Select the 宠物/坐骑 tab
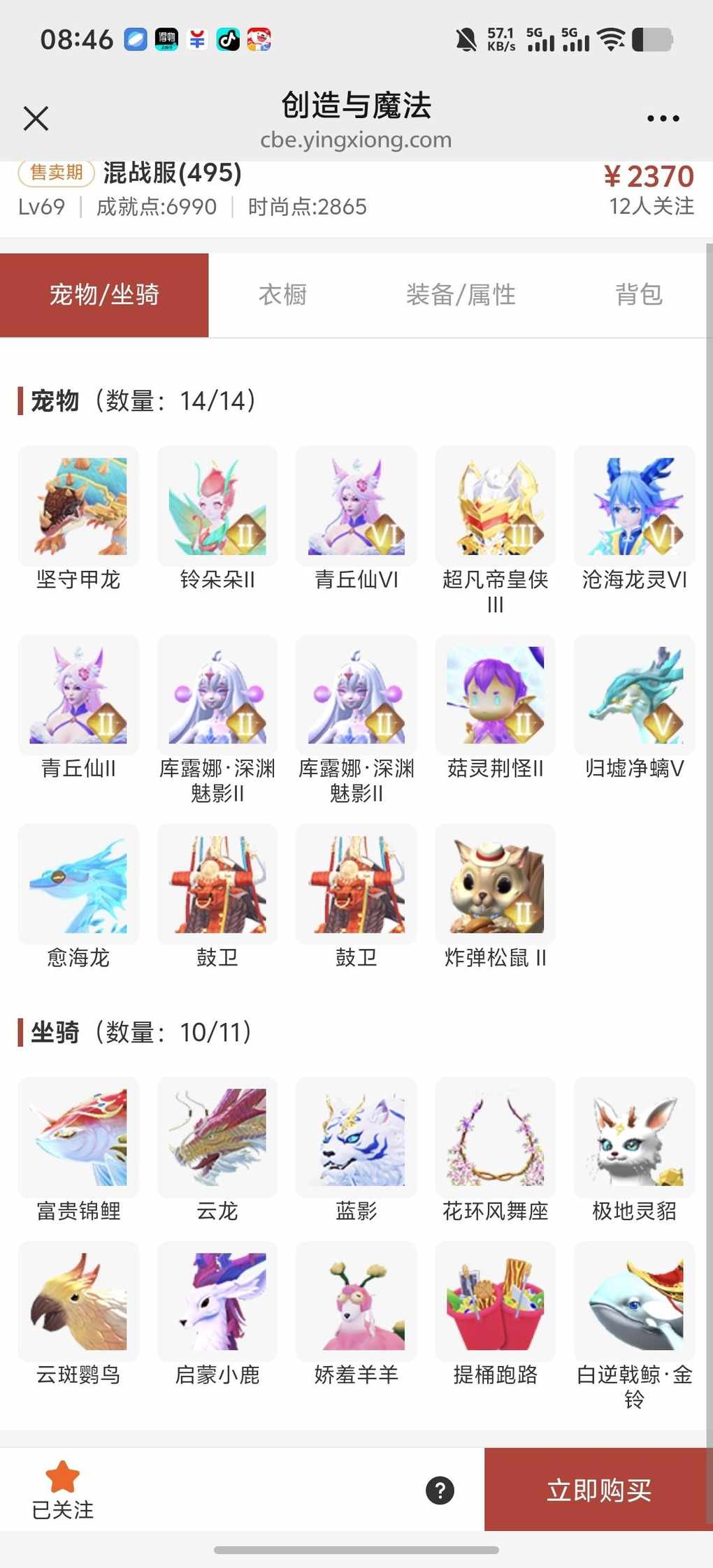This screenshot has width=713, height=1568. pyautogui.click(x=104, y=295)
